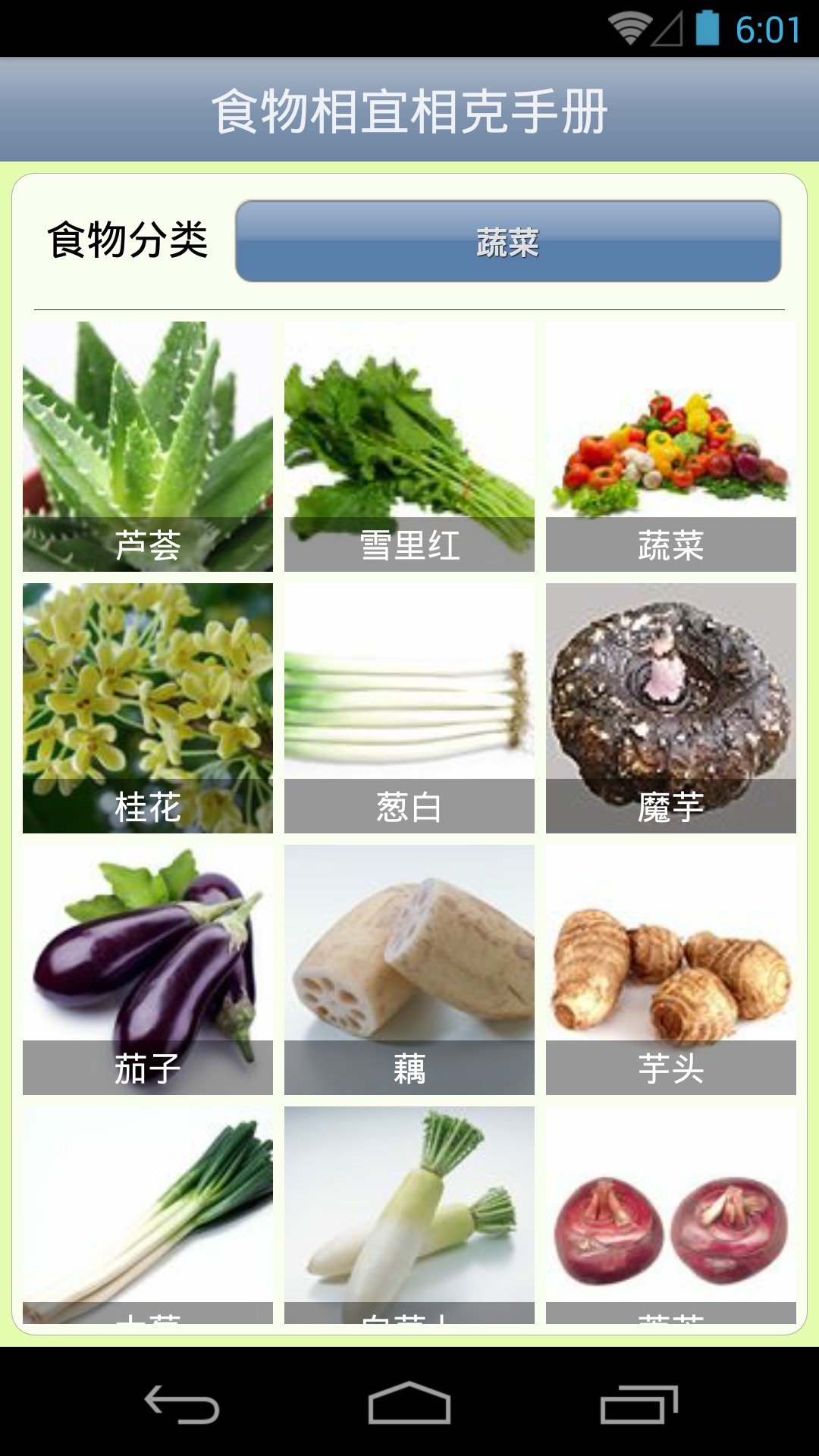Return to the home screen
This screenshot has height=1456, width=819.
(409, 1404)
